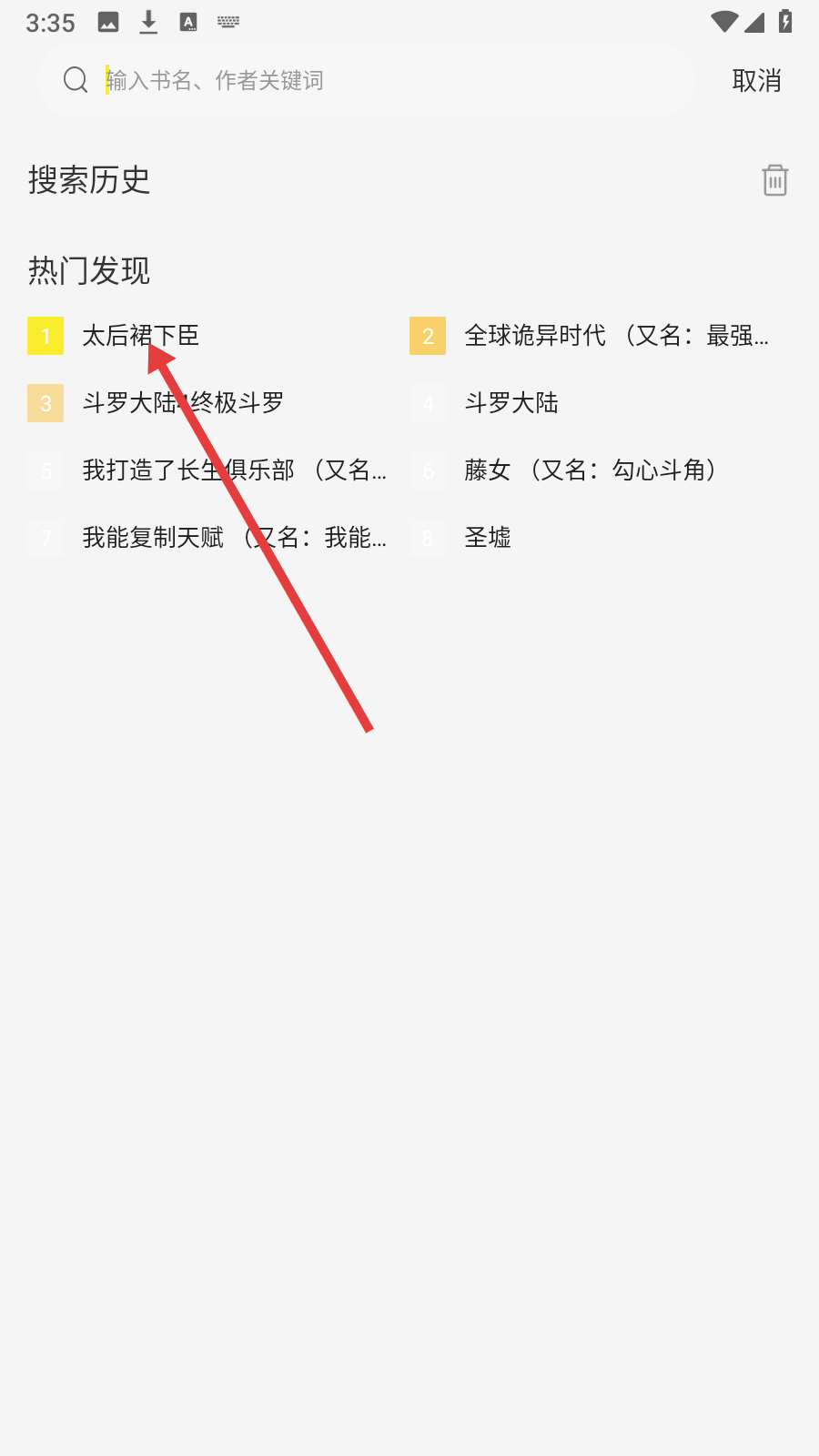The height and width of the screenshot is (1456, 819).
Task: Select hot item 斗罗大陆 ranked fourth
Action: pos(511,403)
